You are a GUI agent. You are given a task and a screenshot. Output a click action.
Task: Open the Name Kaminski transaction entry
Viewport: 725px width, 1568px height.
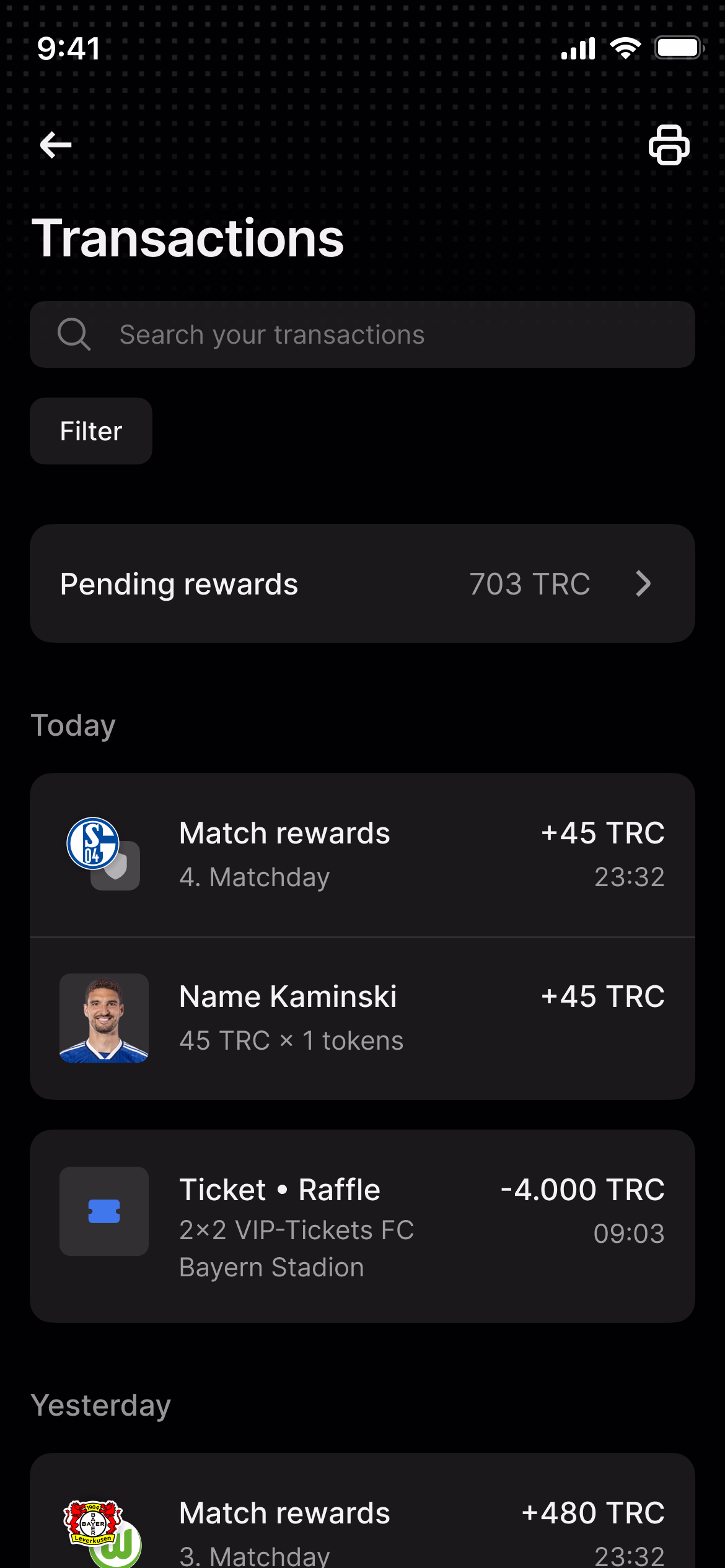[x=362, y=1018]
